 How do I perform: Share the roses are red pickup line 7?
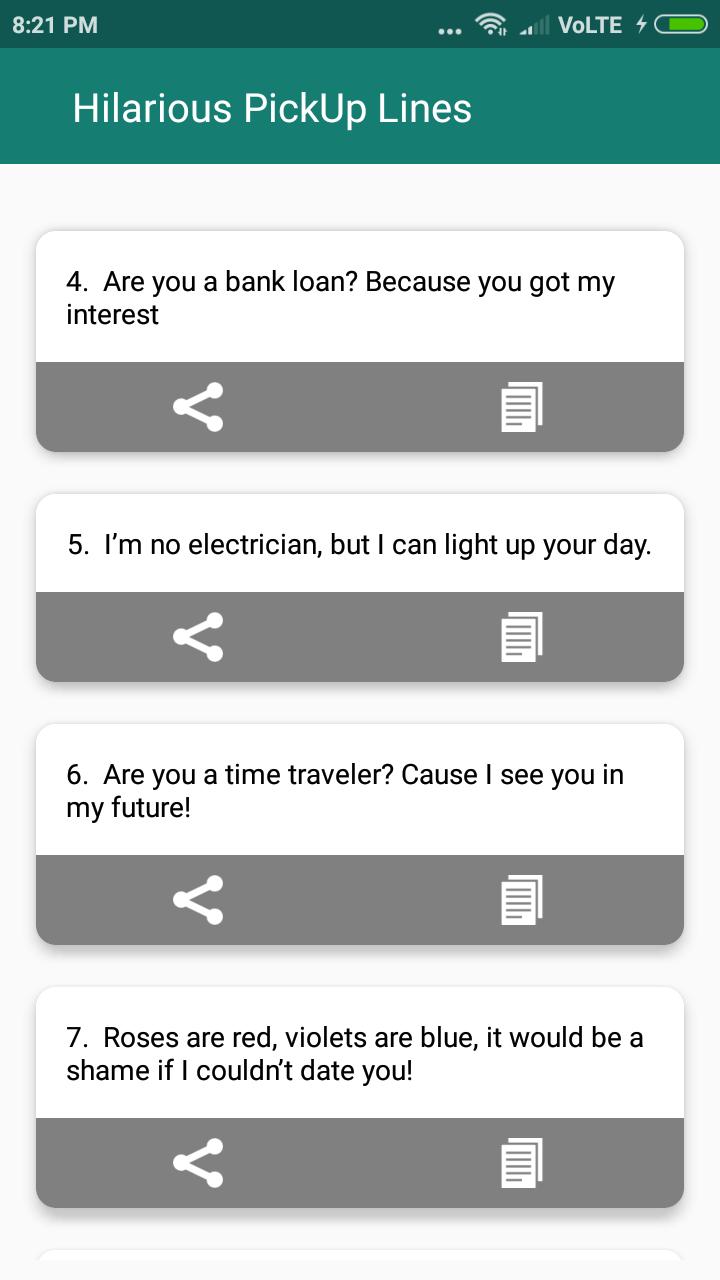coord(198,1163)
